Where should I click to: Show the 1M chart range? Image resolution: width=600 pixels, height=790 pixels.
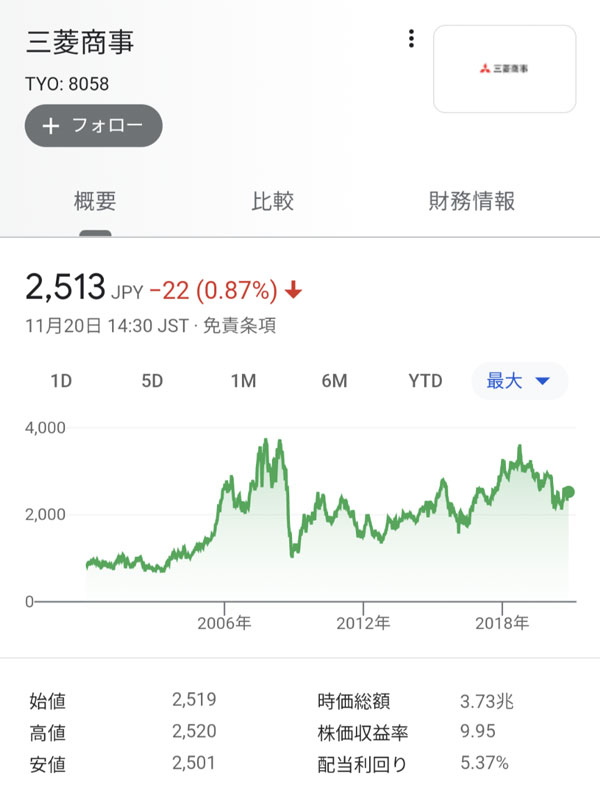click(243, 381)
